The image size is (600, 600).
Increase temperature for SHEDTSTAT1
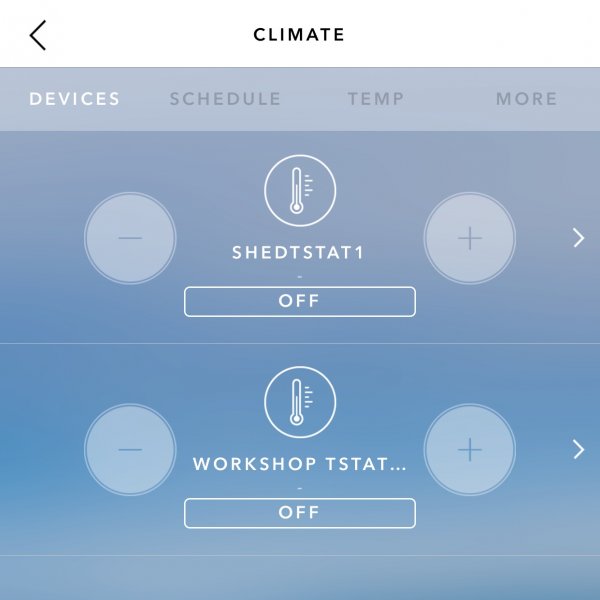pyautogui.click(x=469, y=238)
